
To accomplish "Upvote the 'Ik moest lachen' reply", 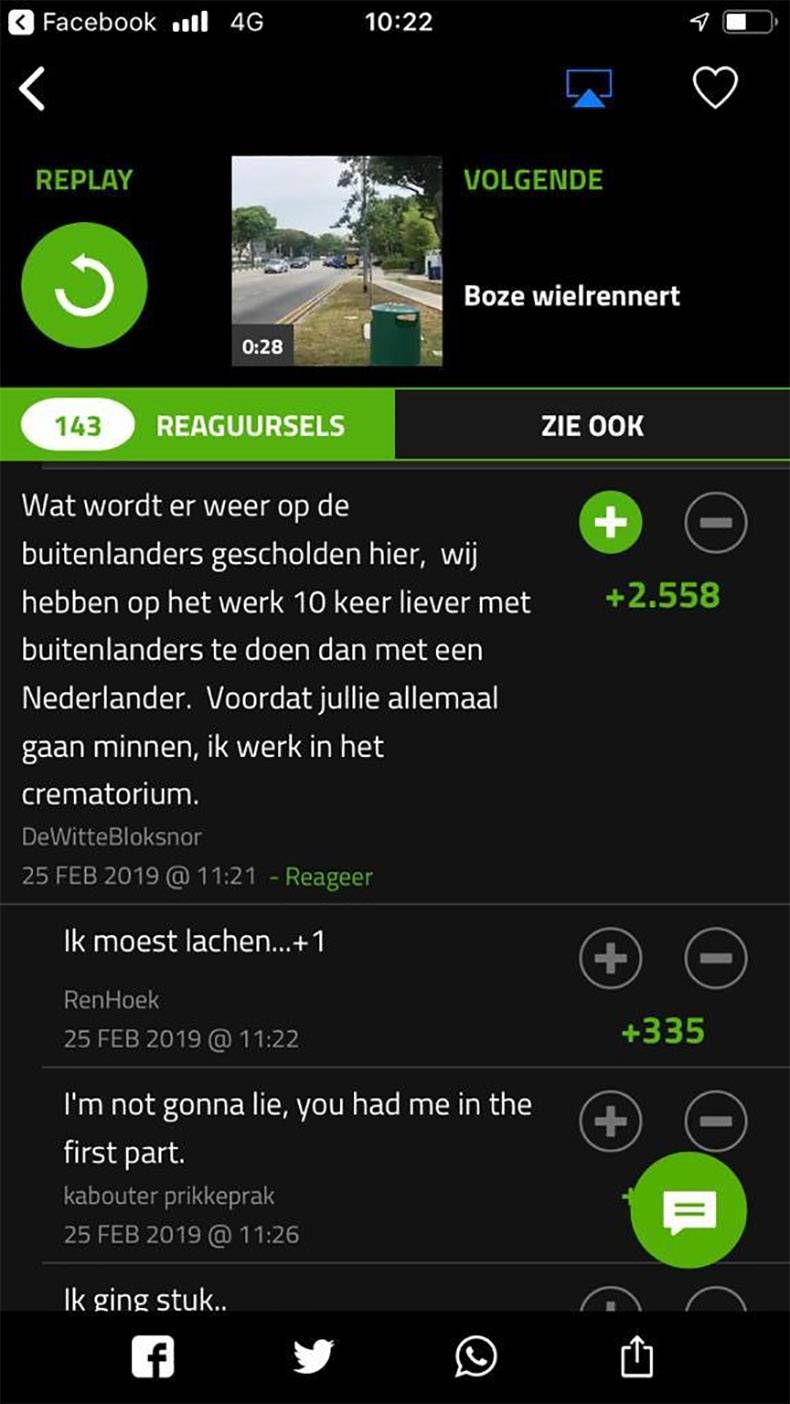I will 610,958.
